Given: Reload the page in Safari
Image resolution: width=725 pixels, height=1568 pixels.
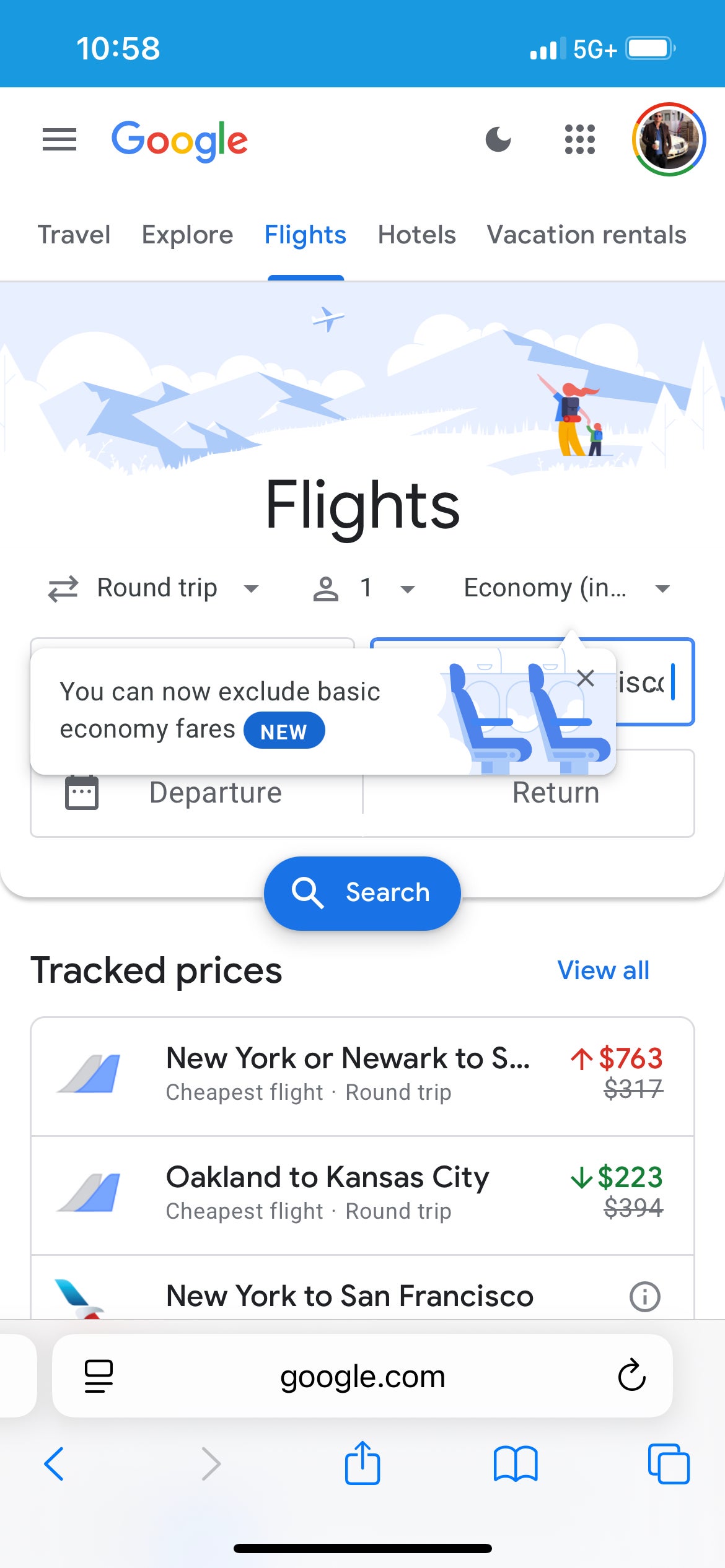Looking at the screenshot, I should point(630,1376).
